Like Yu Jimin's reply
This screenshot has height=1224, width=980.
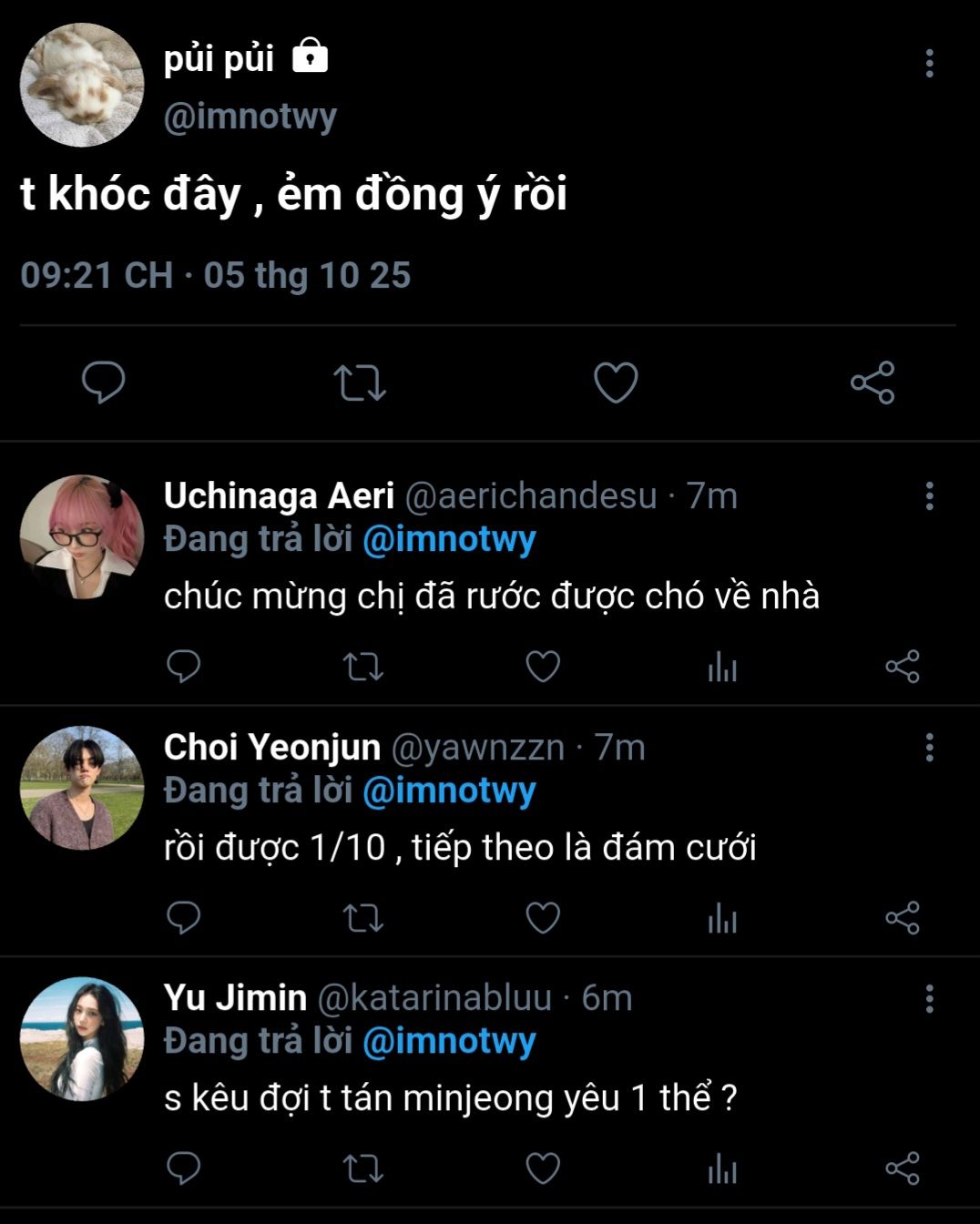pyautogui.click(x=543, y=1168)
